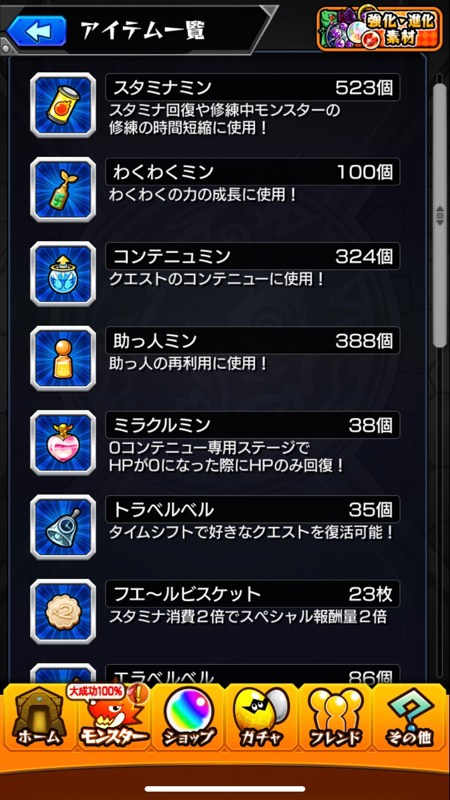
Task: Open the モンスター tab
Action: 114,717
